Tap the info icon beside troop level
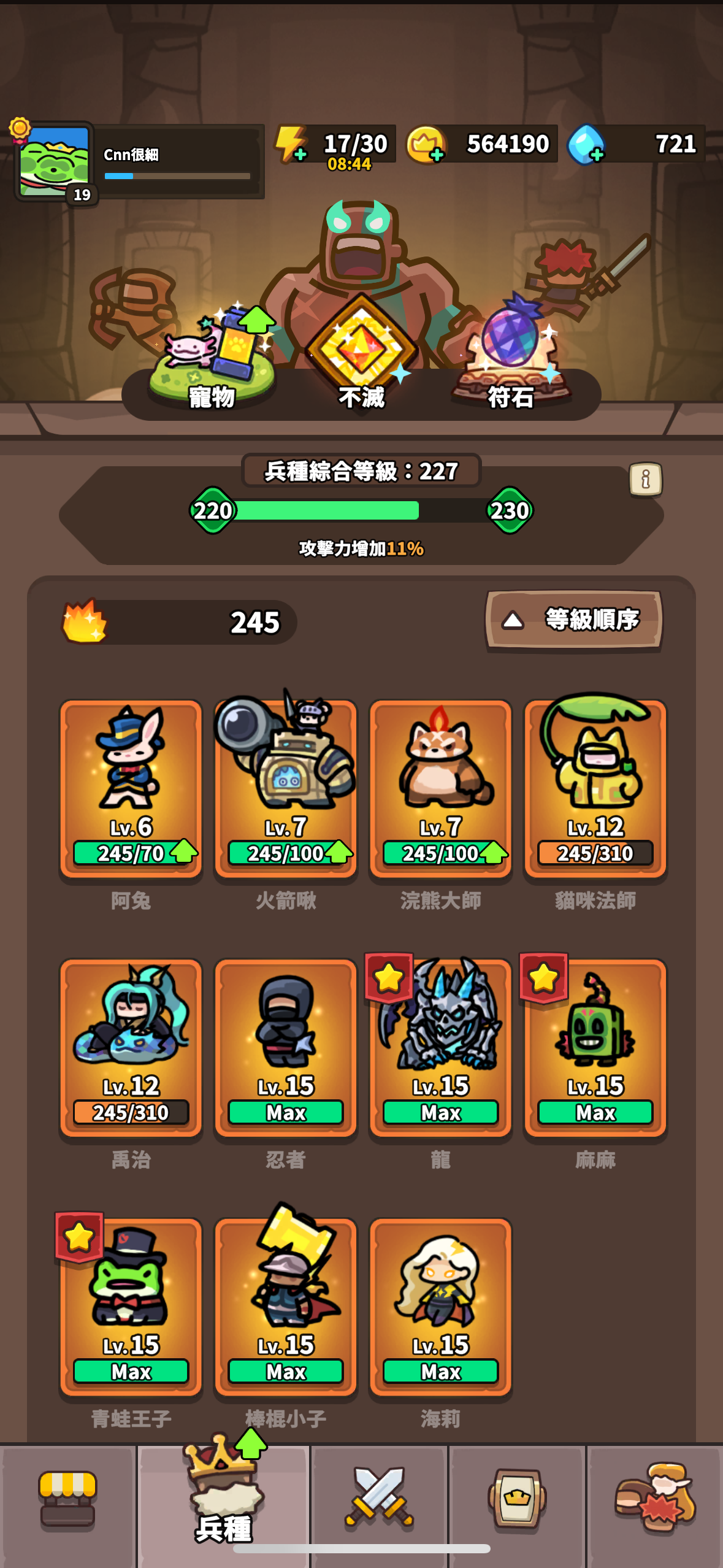This screenshot has height=1568, width=723. 645,479
